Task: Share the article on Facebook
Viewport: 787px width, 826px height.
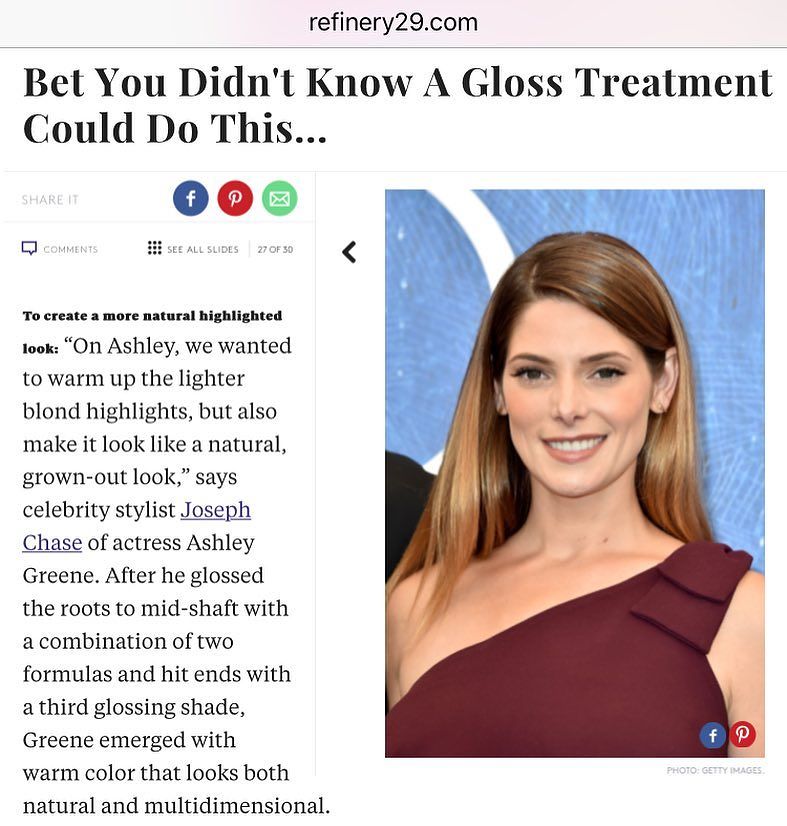Action: [x=190, y=198]
